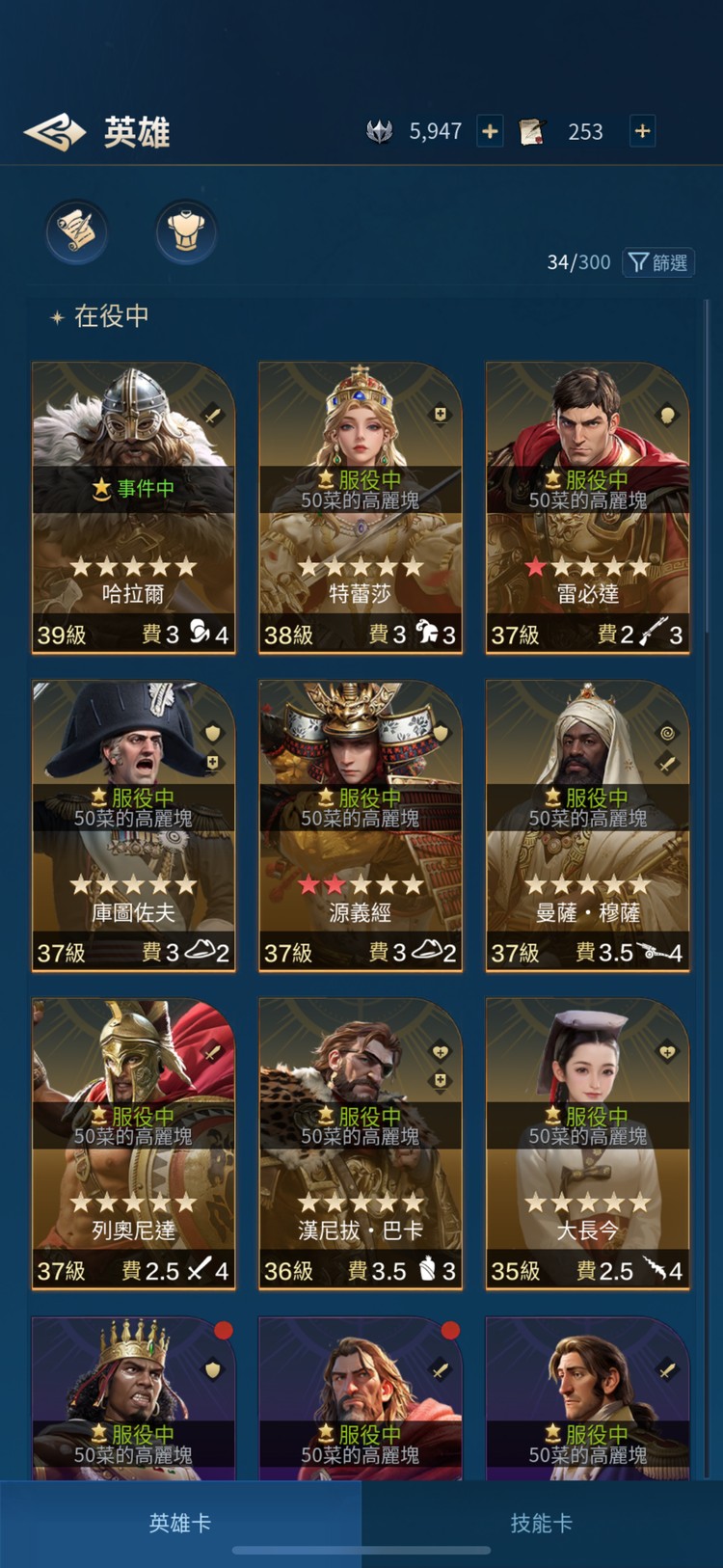View hero card 雷必達
Screen dimensions: 723x1568
point(587,508)
